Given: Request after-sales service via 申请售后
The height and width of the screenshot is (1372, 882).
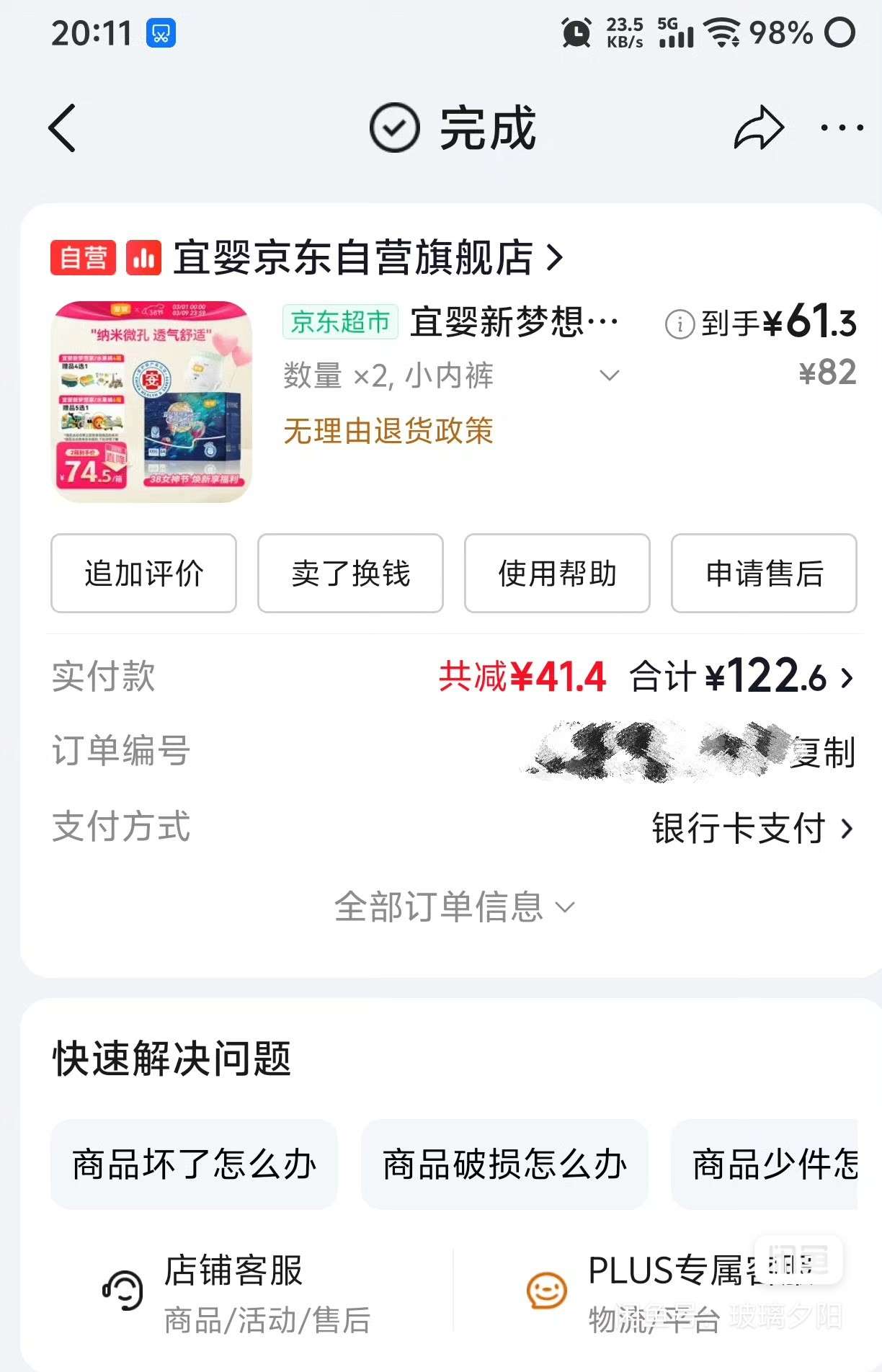Looking at the screenshot, I should click(764, 574).
